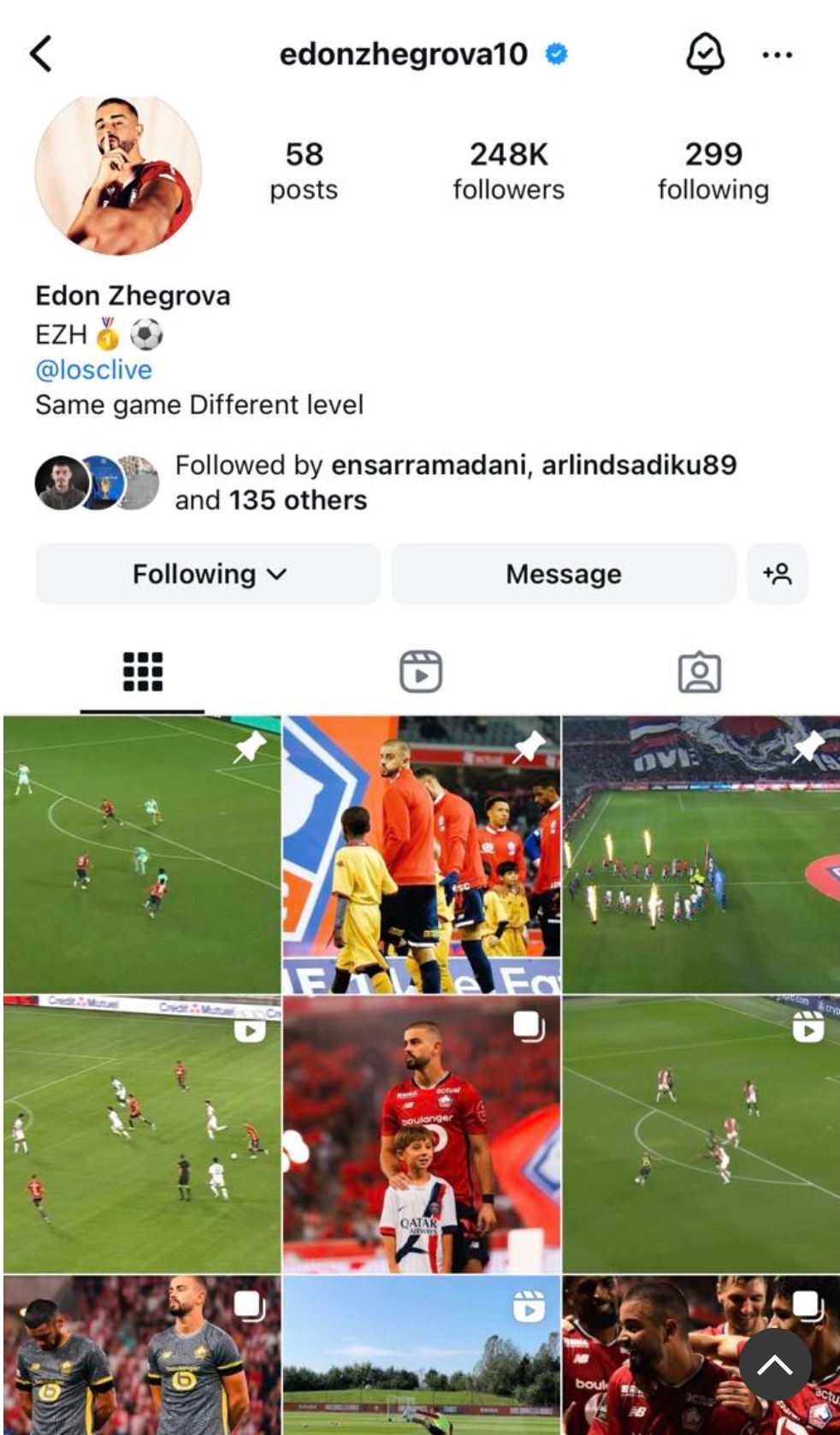840x1435 pixels.
Task: Open the 299 following list
Action: click(713, 170)
